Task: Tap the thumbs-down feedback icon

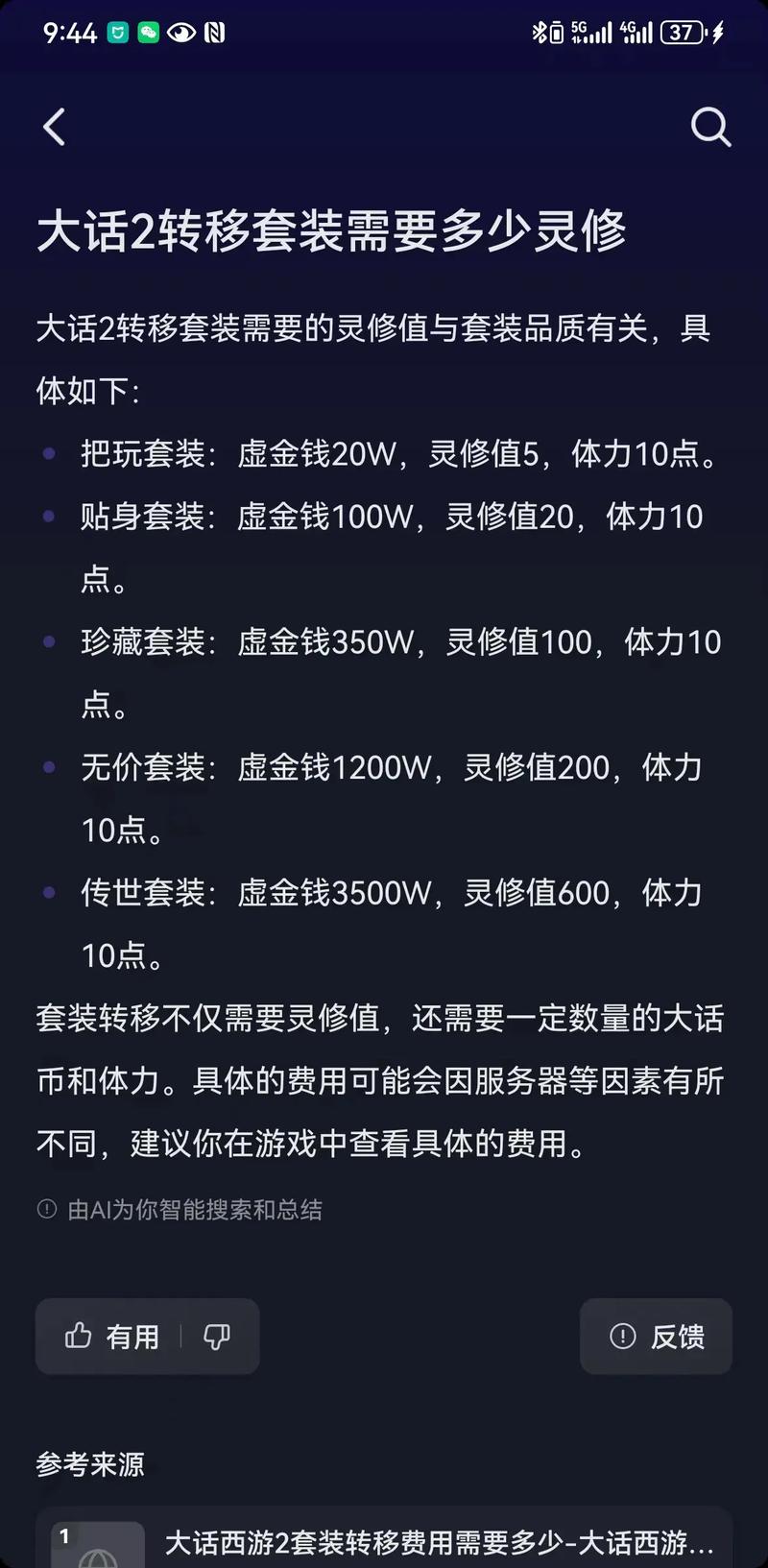Action: point(218,1337)
